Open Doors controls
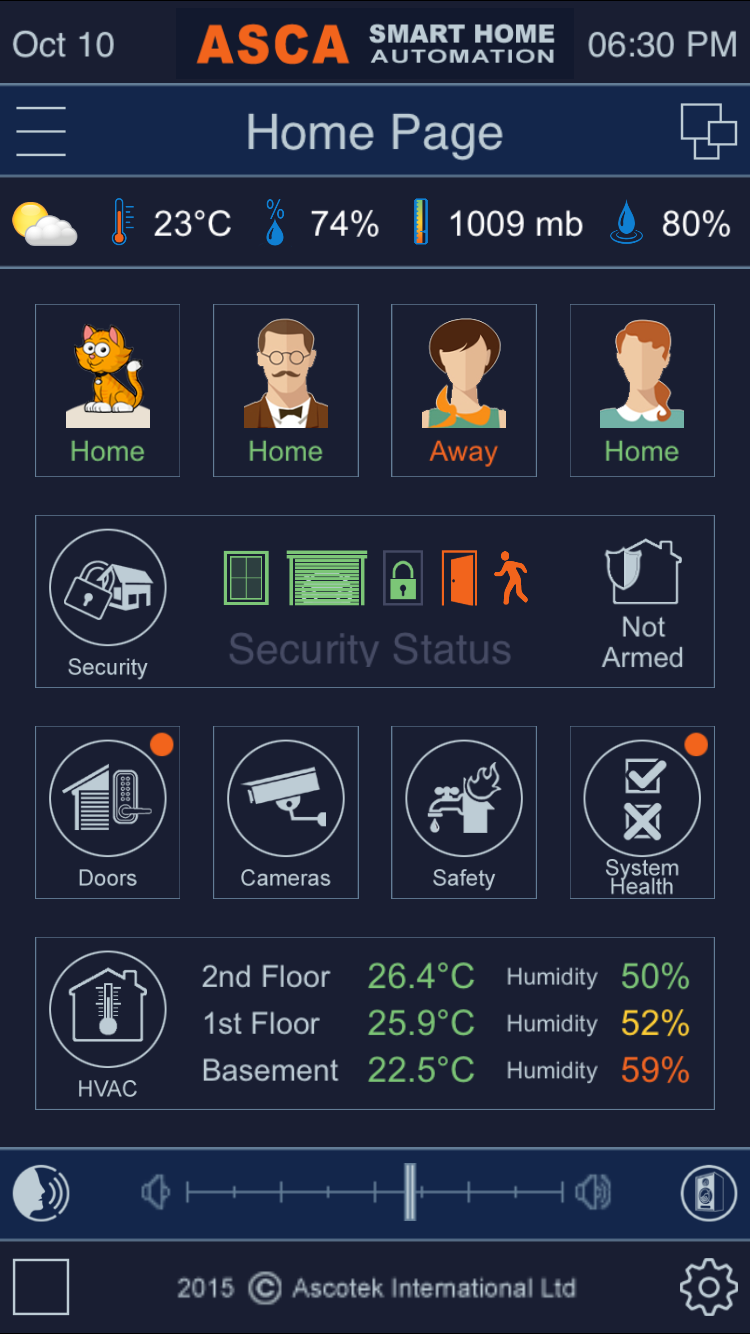 [107, 811]
